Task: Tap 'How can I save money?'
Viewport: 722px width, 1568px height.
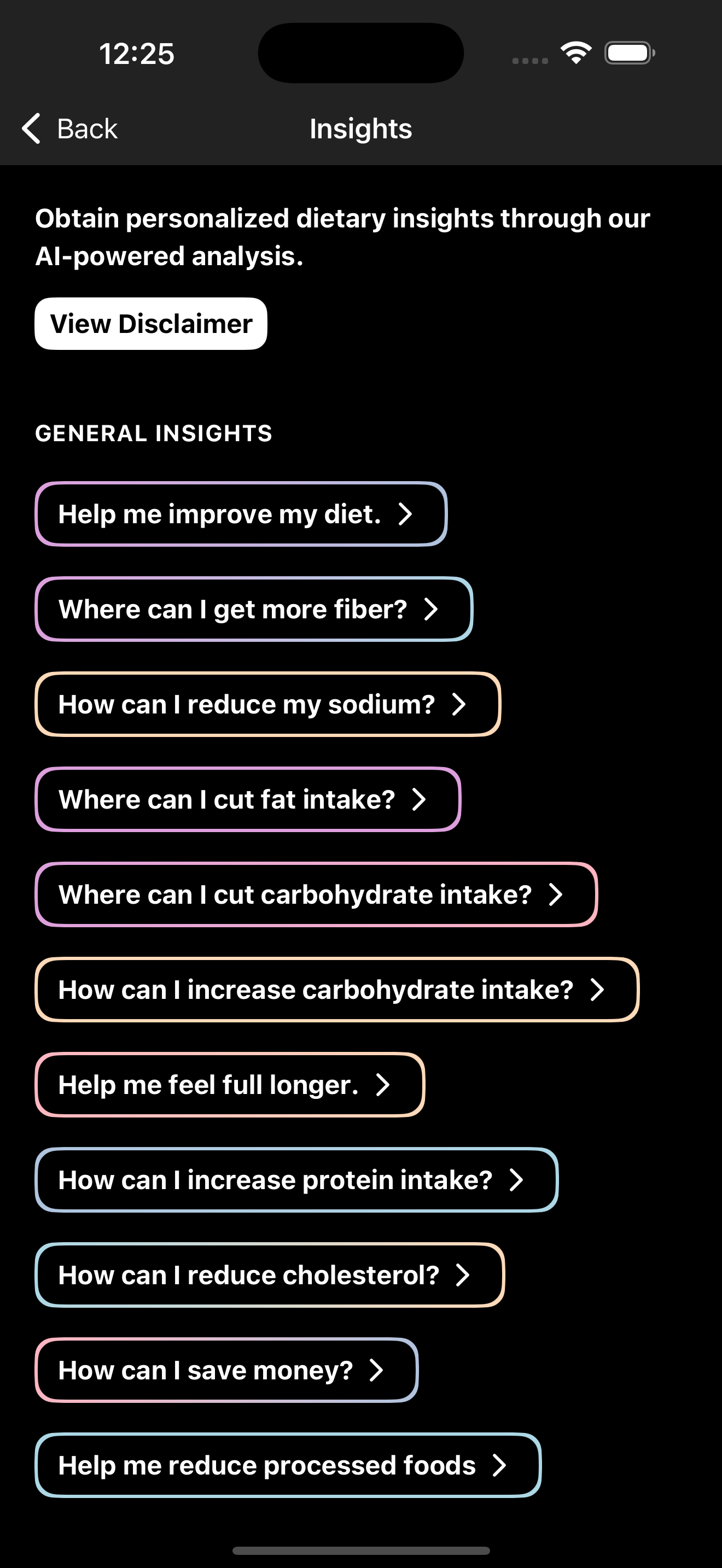Action: [x=226, y=1370]
